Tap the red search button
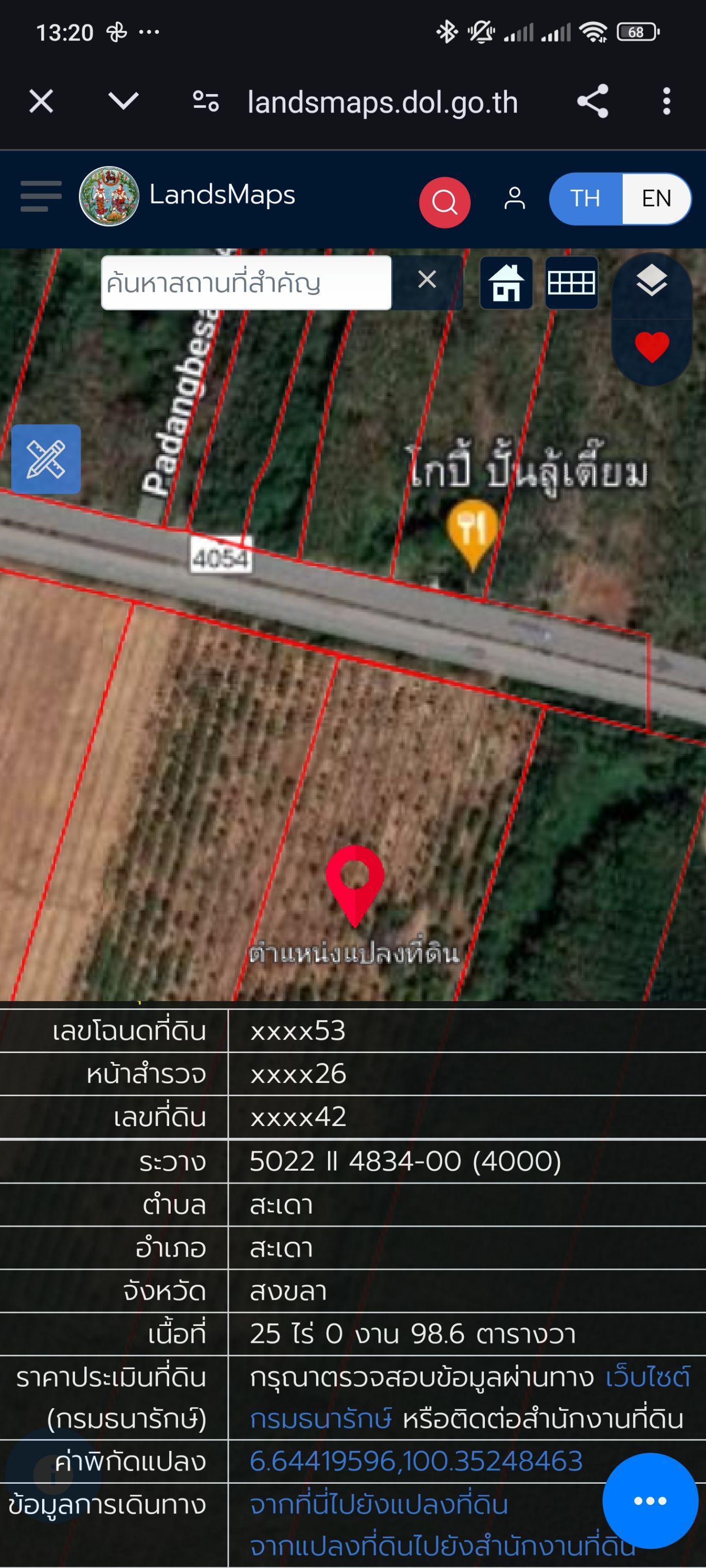The width and height of the screenshot is (706, 1568). (445, 202)
